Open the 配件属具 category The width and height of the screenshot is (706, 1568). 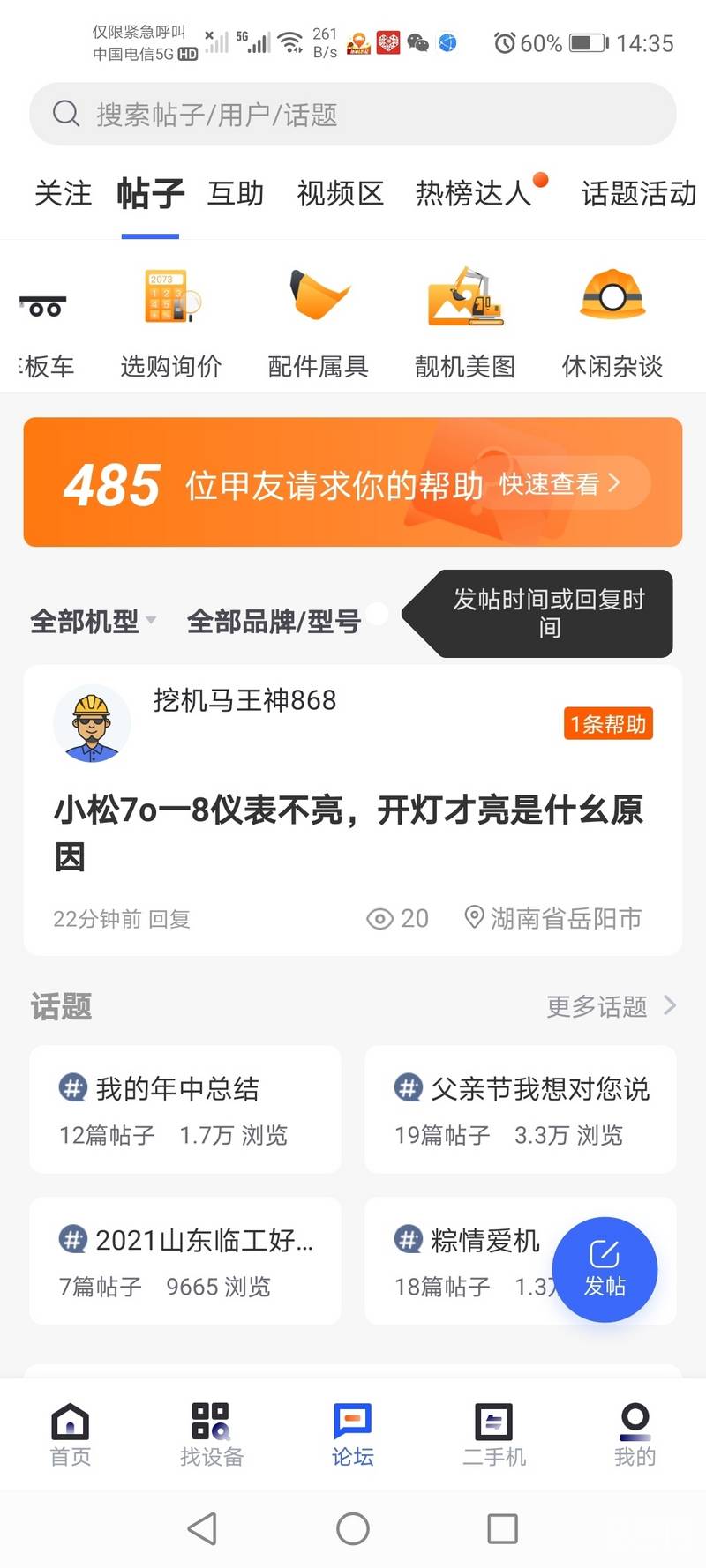click(318, 322)
